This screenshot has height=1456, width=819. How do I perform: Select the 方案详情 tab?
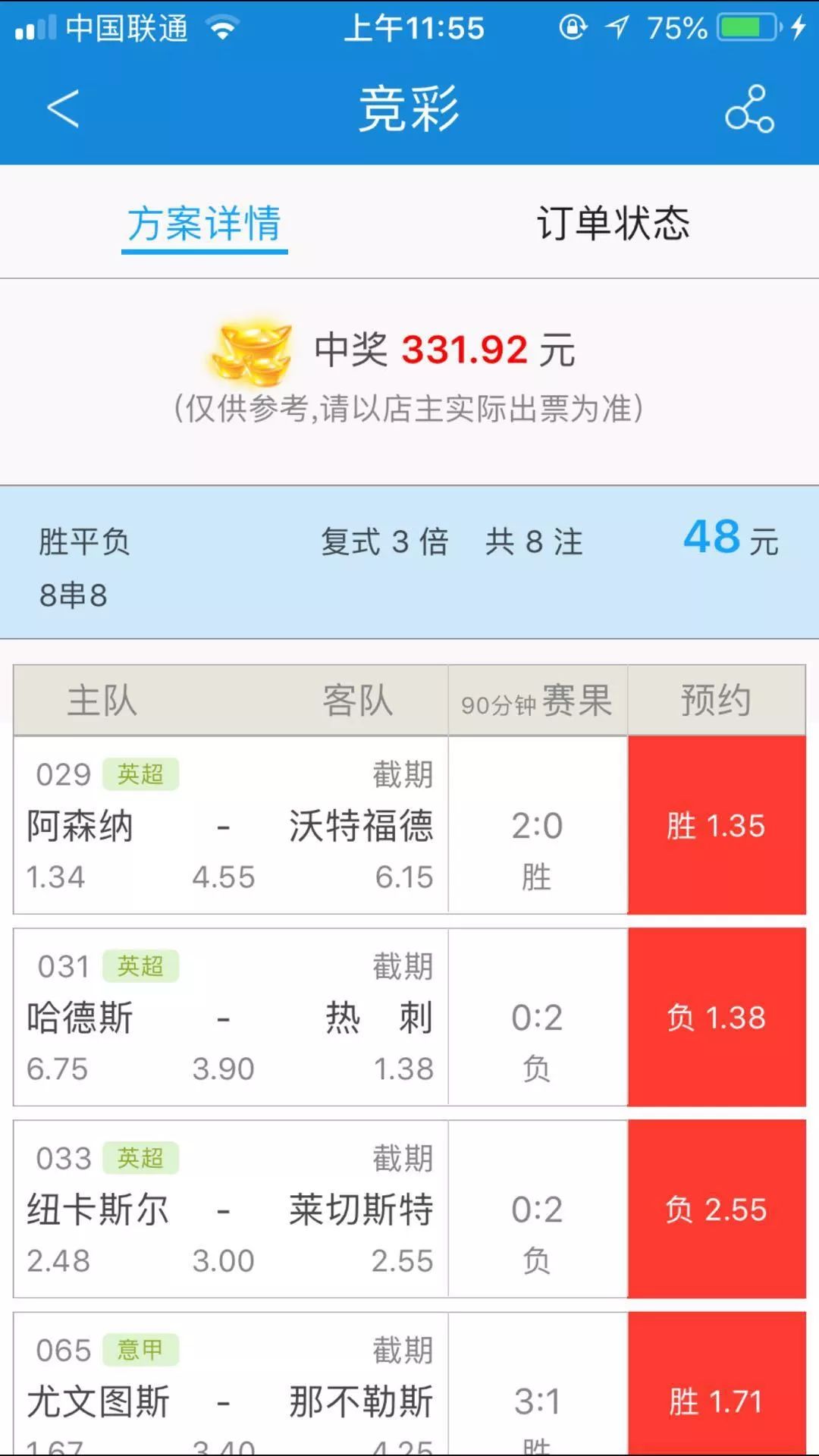[x=204, y=223]
